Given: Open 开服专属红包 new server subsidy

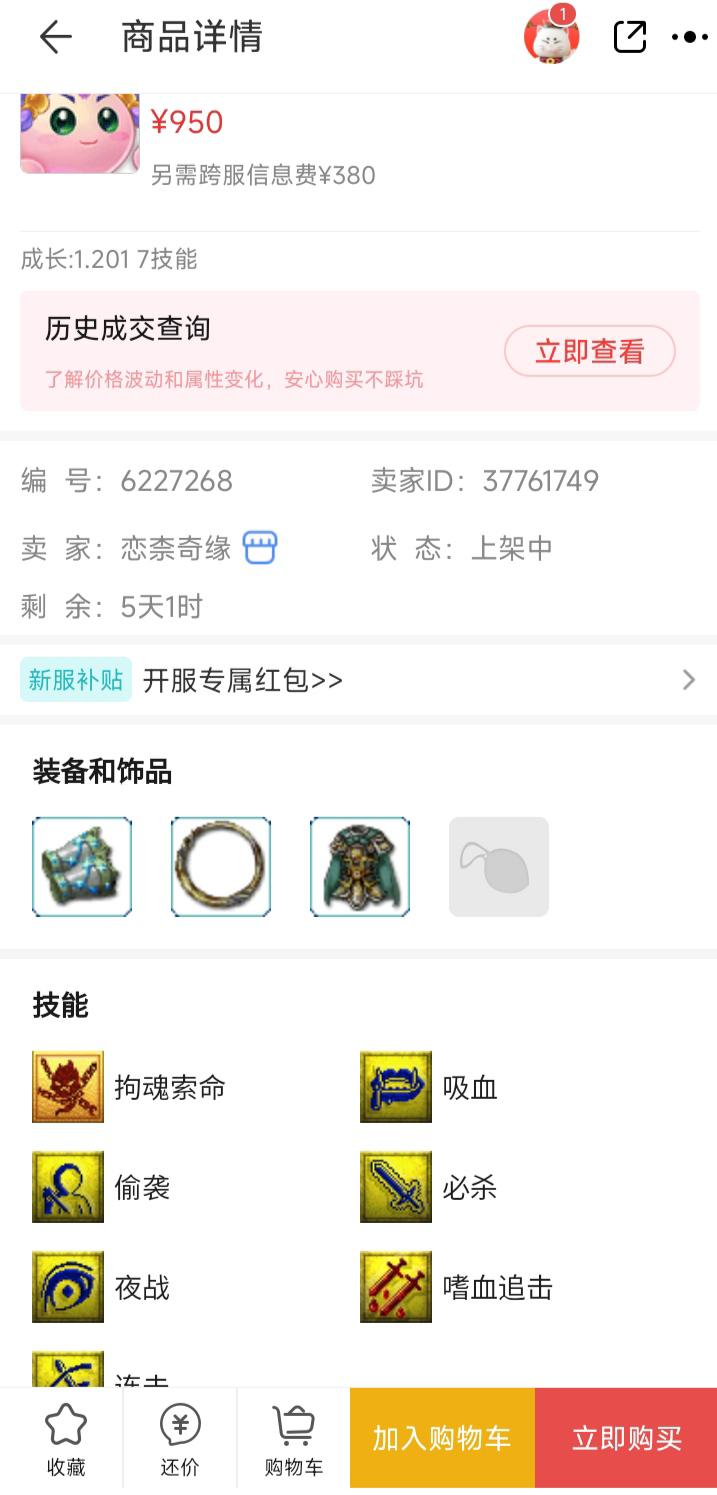Looking at the screenshot, I should [x=358, y=680].
